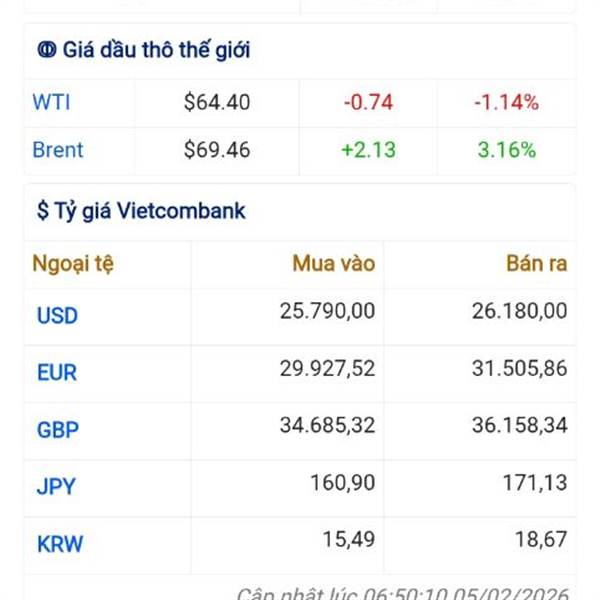Select the EUR currency link
The image size is (600, 600).
tap(56, 372)
